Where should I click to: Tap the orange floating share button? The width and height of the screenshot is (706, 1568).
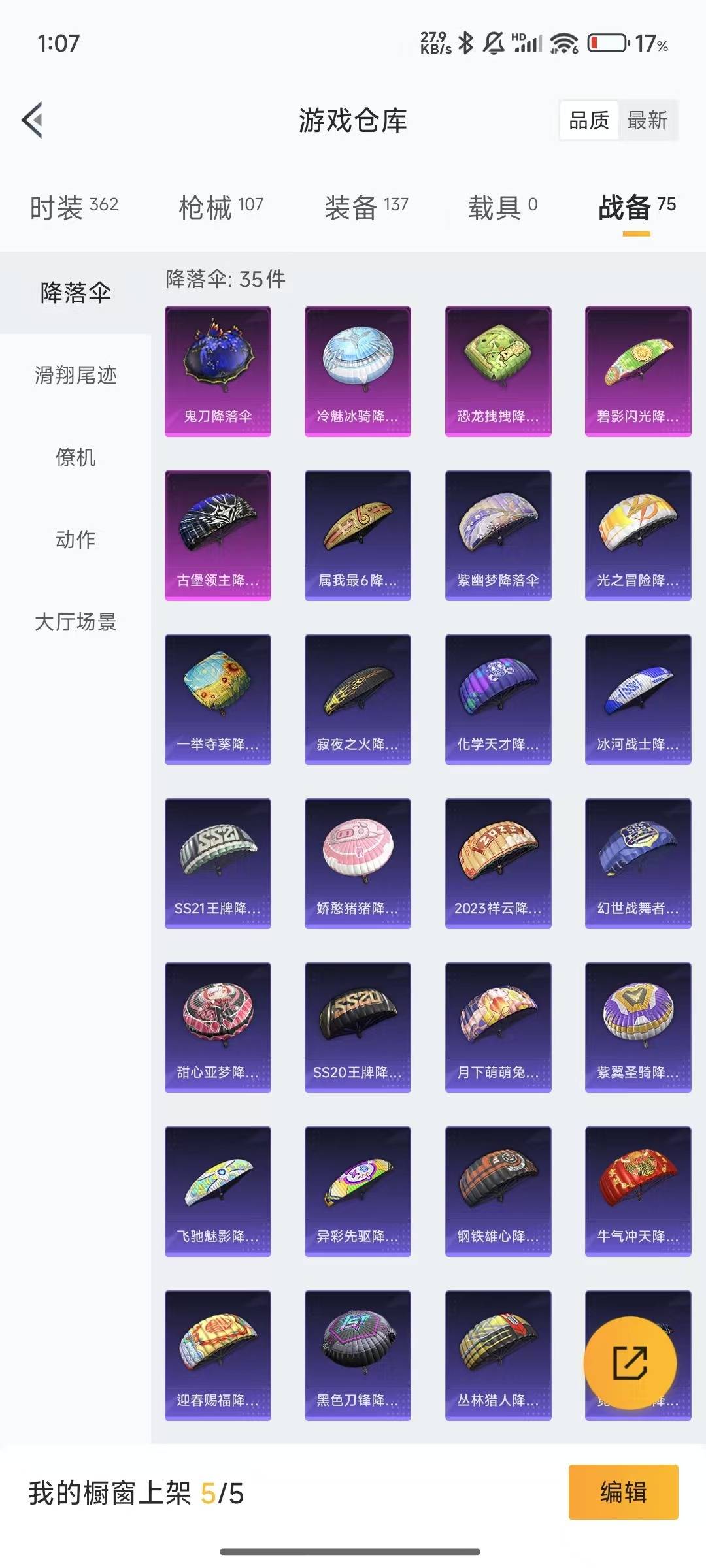click(x=630, y=1363)
